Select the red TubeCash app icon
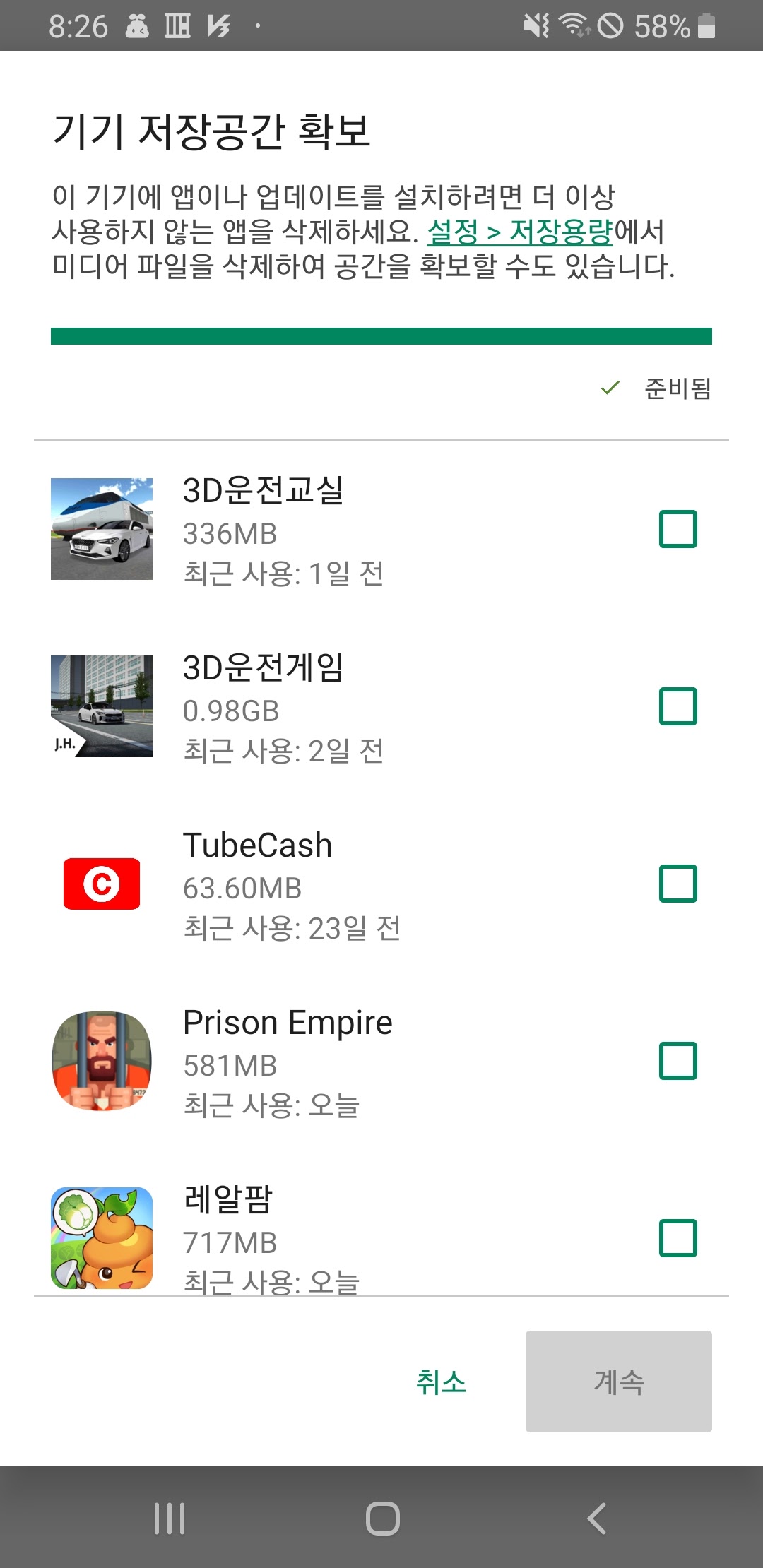Screen dimensions: 763x1568 click(x=102, y=884)
